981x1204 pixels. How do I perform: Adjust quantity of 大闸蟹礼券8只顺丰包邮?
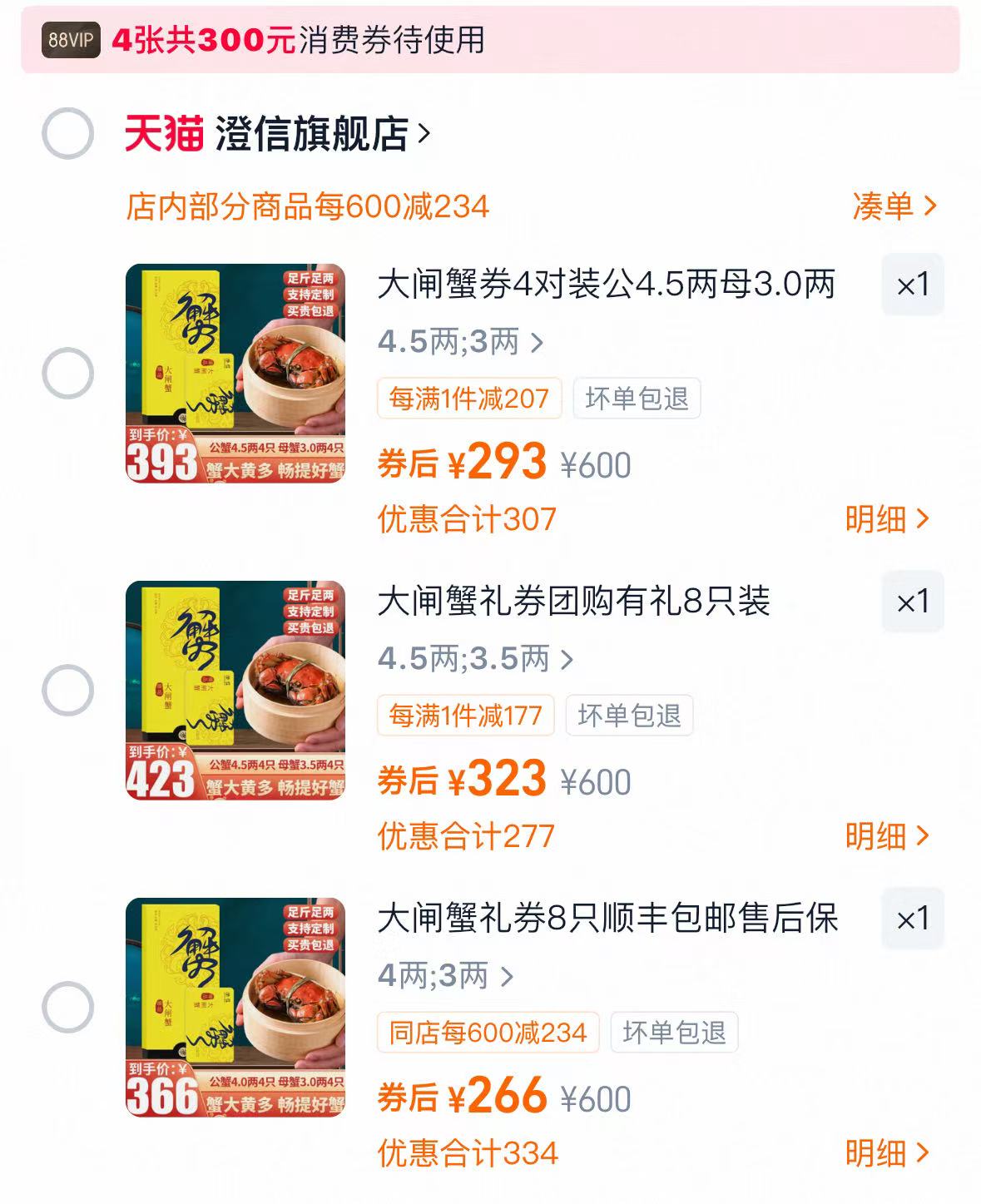912,919
